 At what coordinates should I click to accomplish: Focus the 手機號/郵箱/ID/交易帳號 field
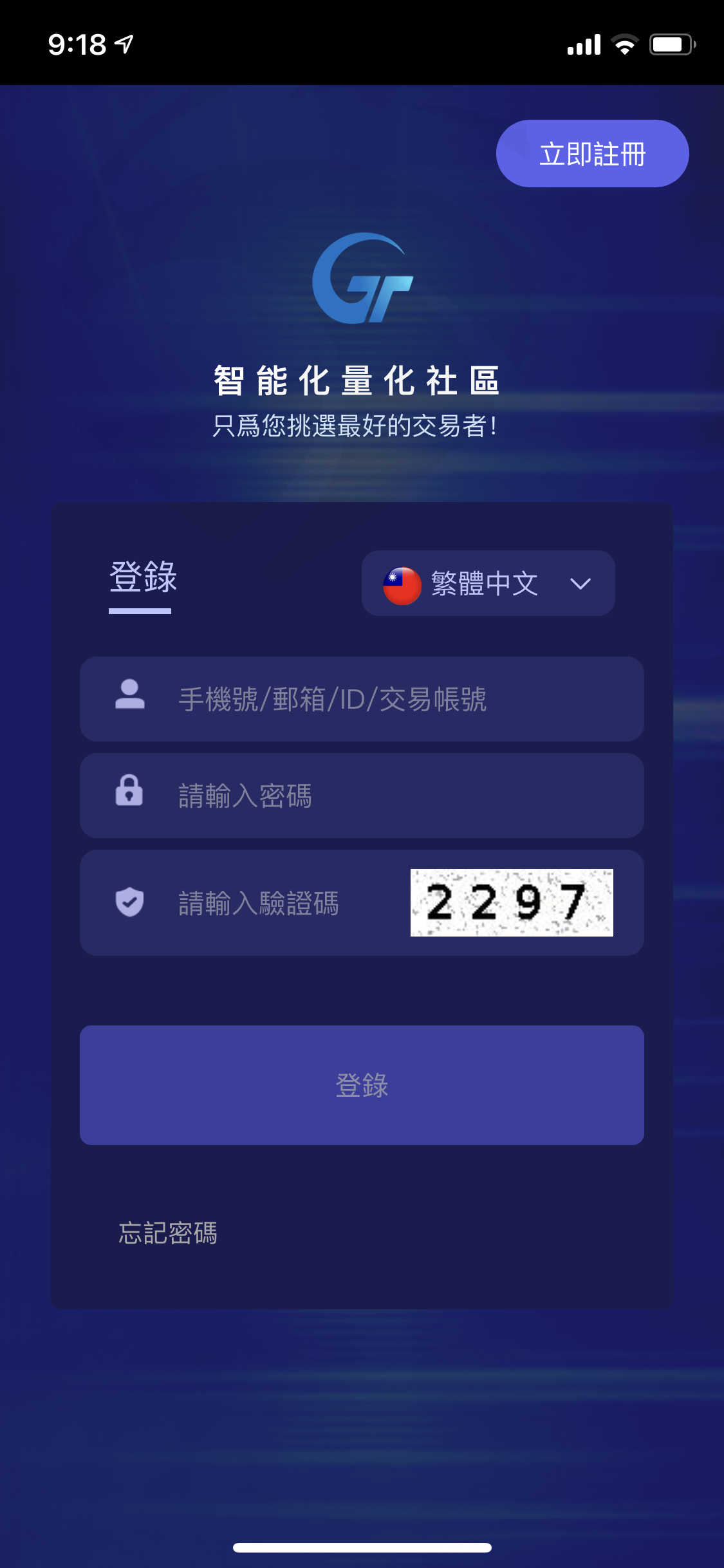[x=362, y=699]
